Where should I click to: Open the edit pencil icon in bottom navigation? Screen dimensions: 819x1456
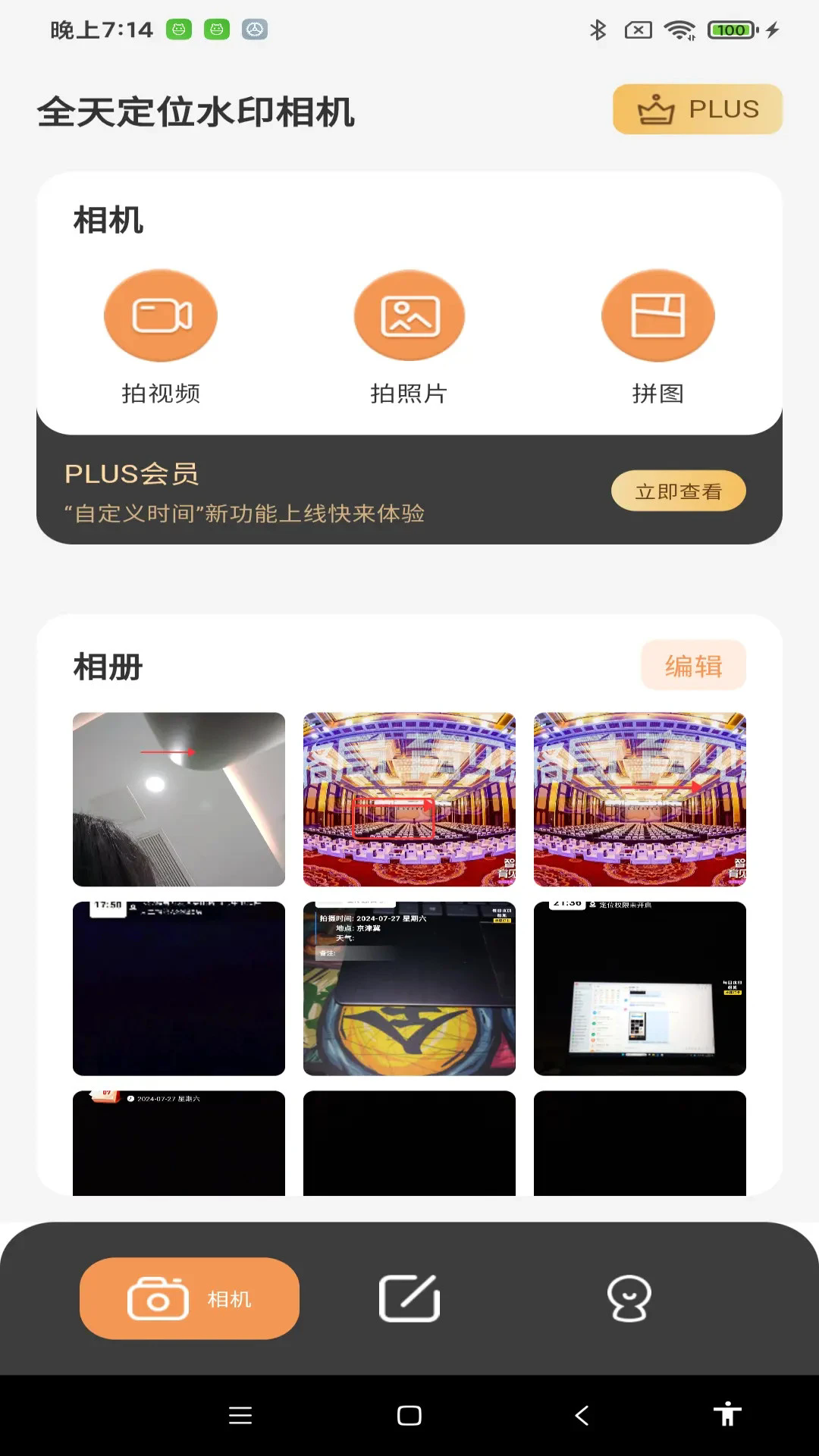click(x=409, y=1297)
